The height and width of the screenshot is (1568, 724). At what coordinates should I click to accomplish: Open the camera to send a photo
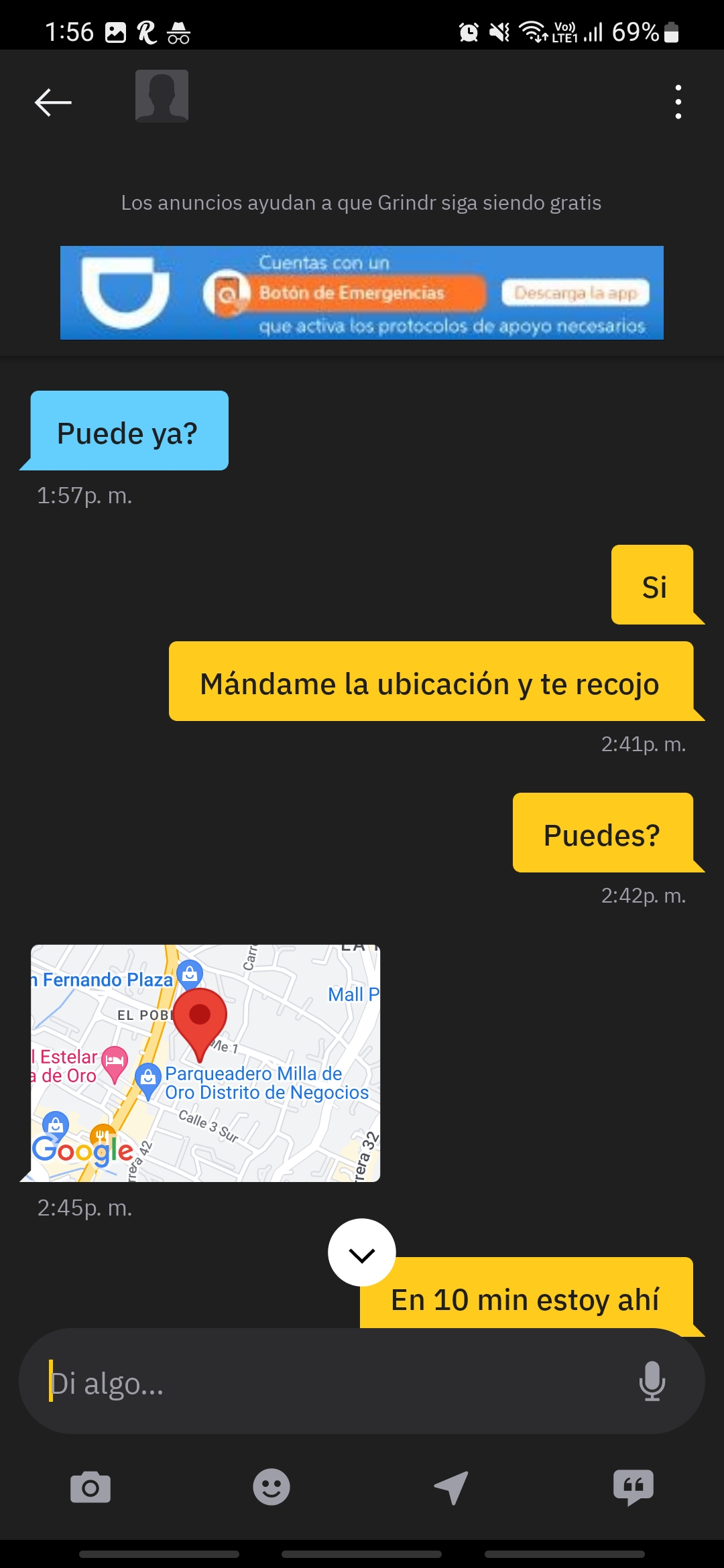pyautogui.click(x=90, y=1488)
